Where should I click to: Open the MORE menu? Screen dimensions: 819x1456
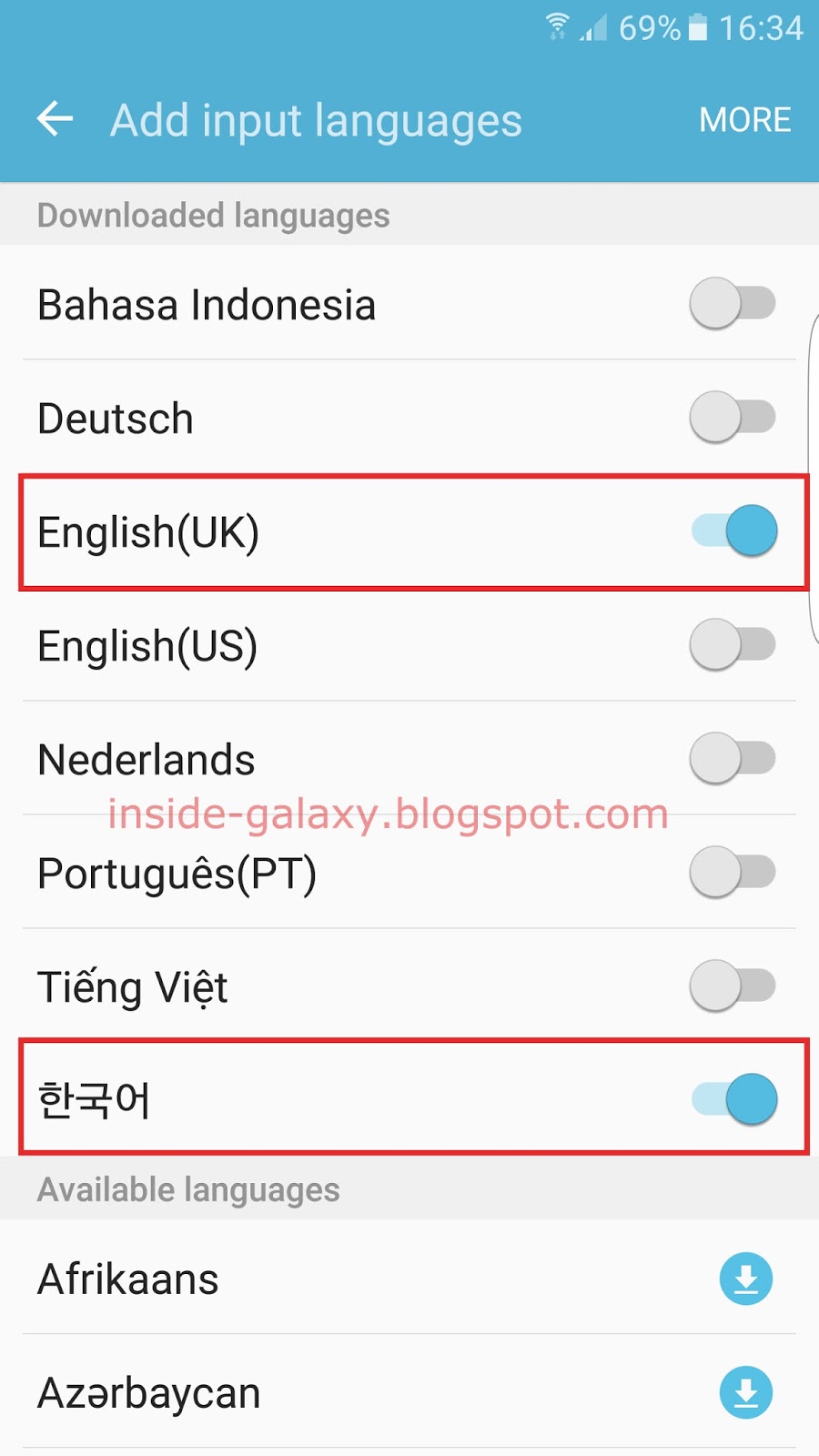point(744,120)
